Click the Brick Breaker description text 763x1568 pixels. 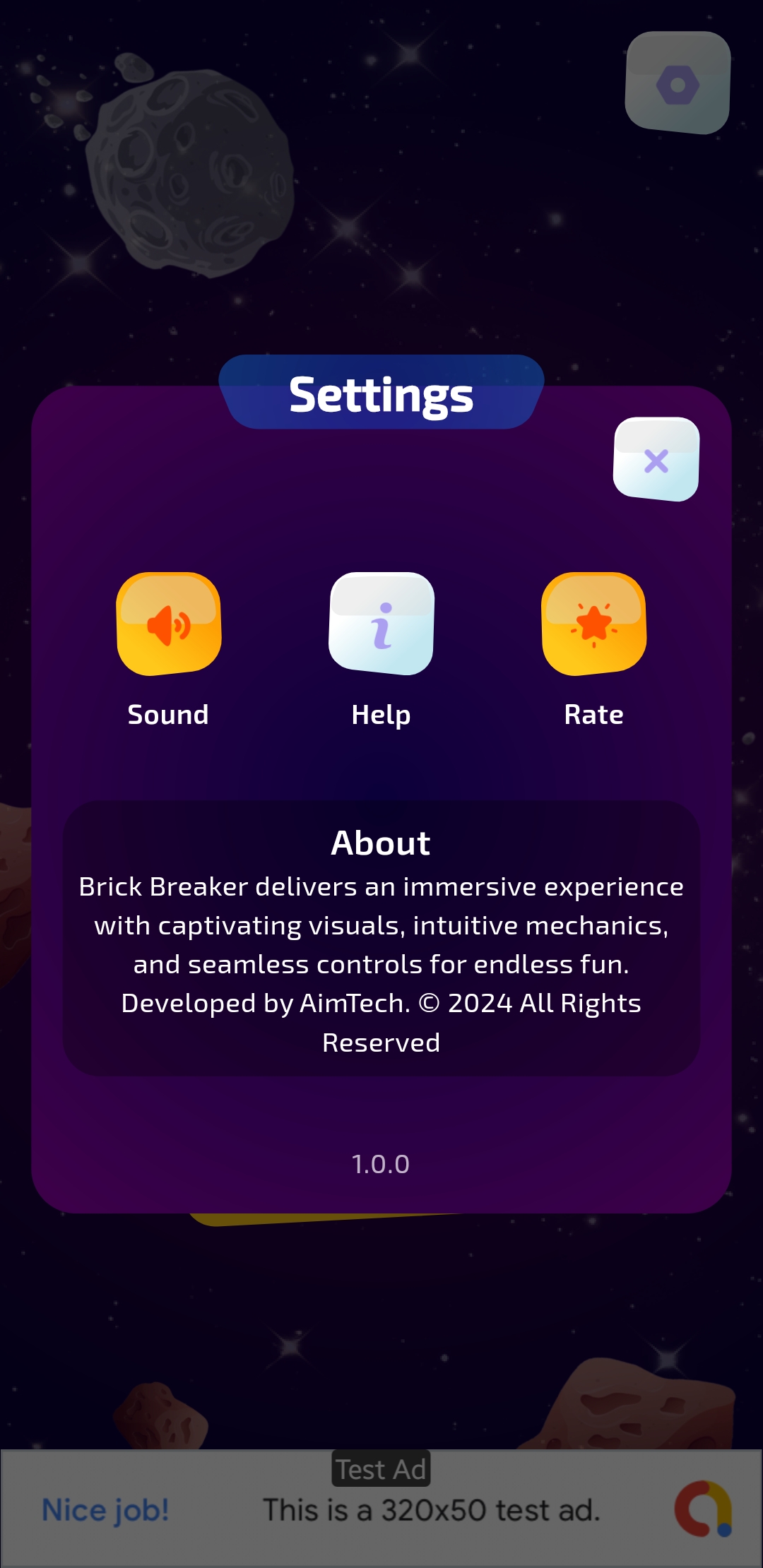click(381, 964)
